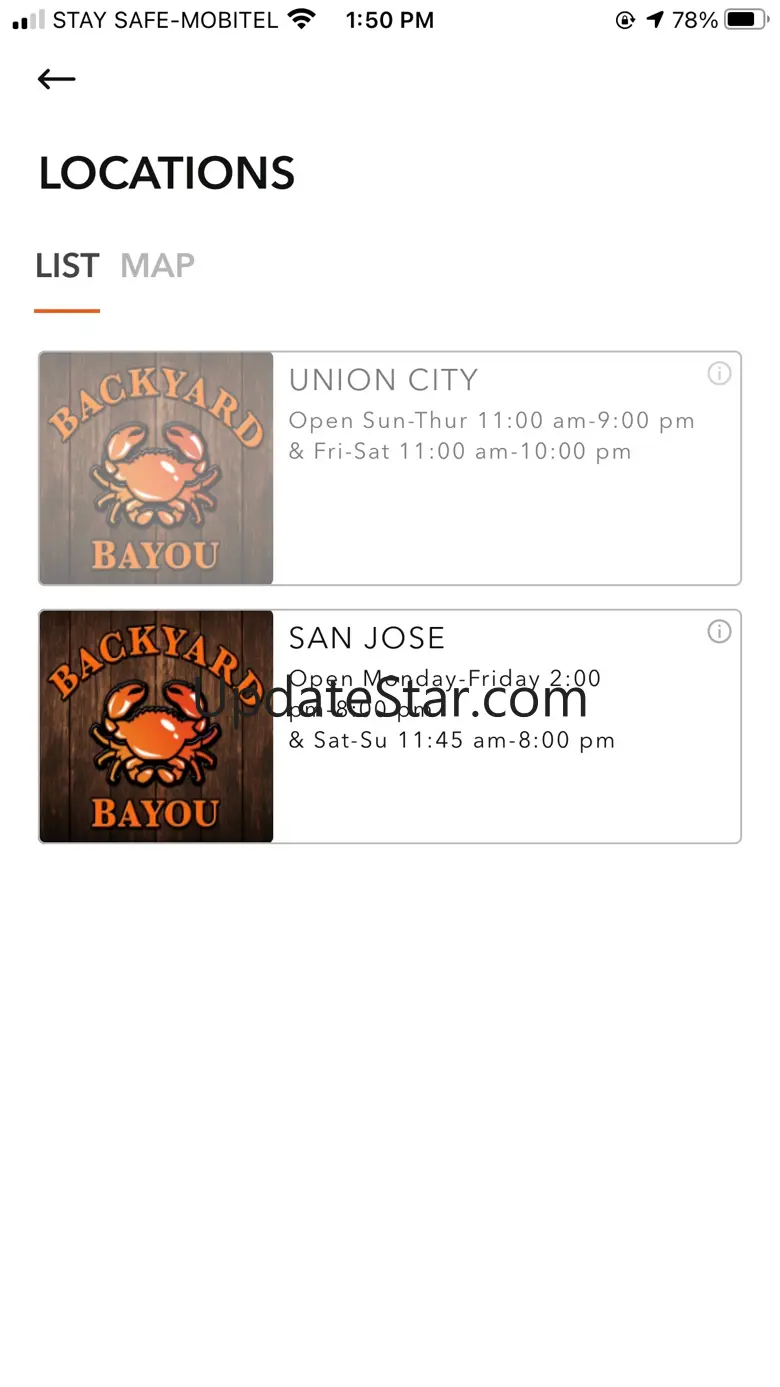
Task: Switch to the MAP tab
Action: 157,266
